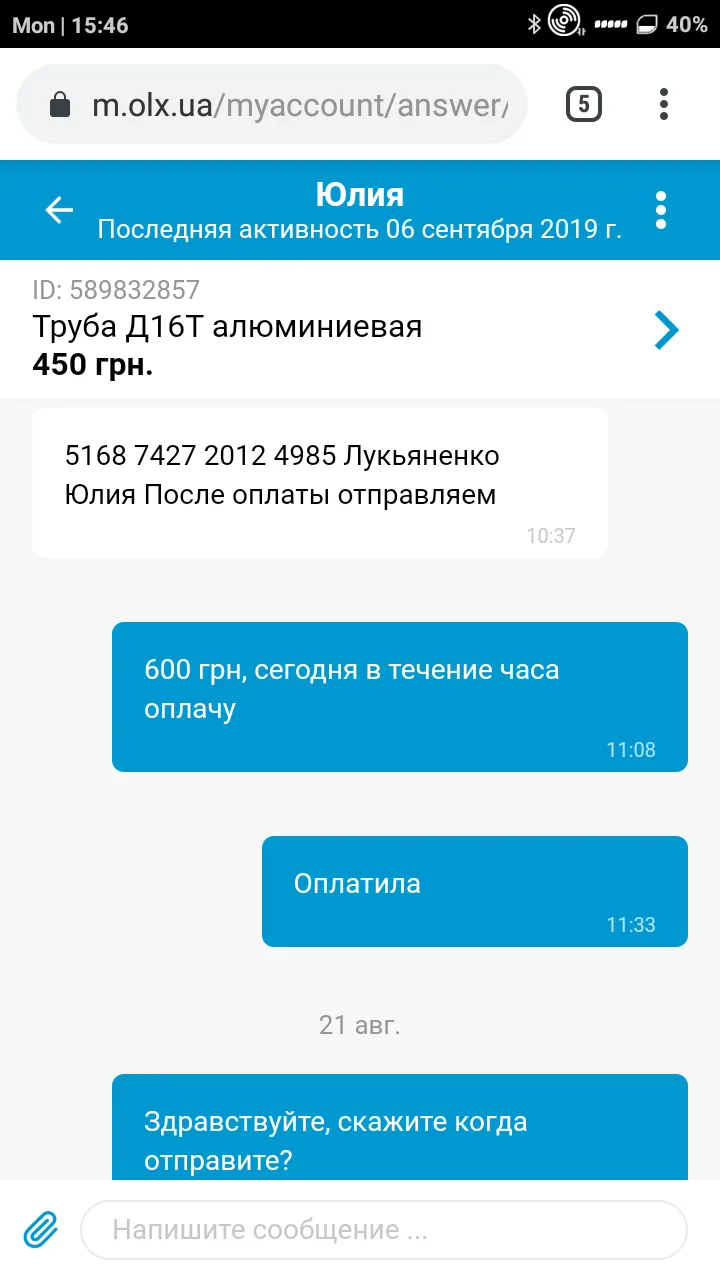Open the browser overflow menu
720x1280 pixels.
pyautogui.click(x=664, y=104)
